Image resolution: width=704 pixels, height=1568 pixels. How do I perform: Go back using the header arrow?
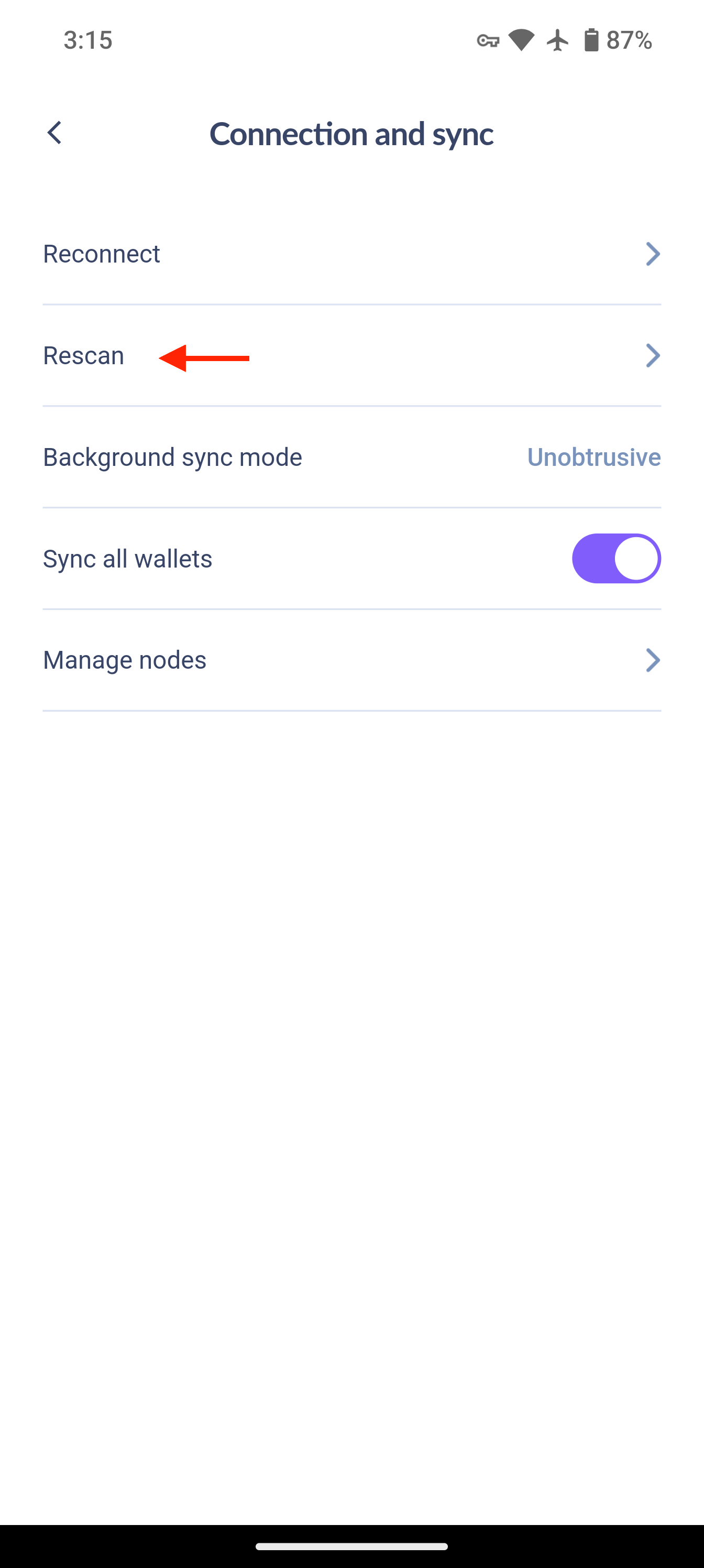[x=54, y=133]
